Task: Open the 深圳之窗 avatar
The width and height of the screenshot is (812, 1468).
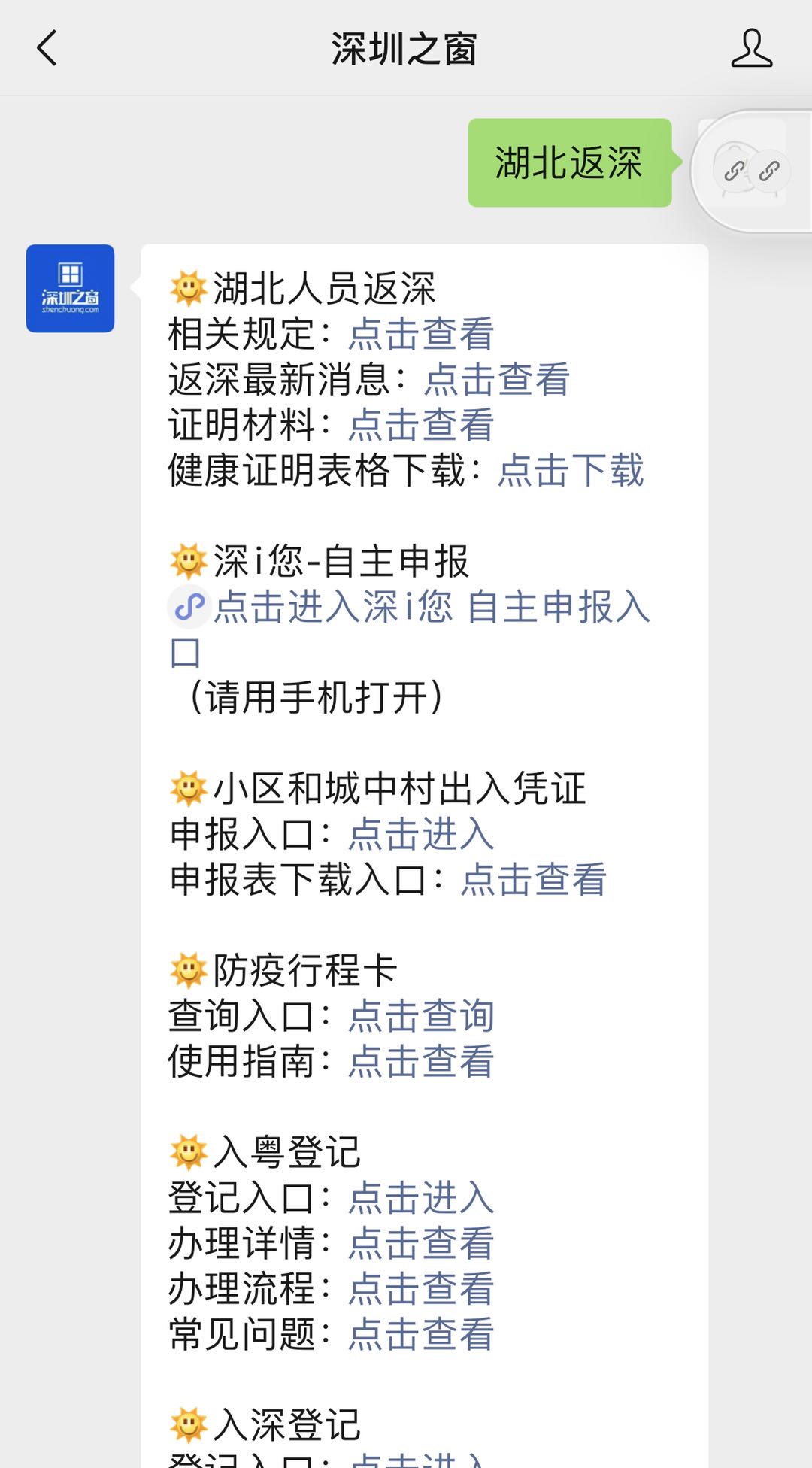Action: (x=70, y=288)
